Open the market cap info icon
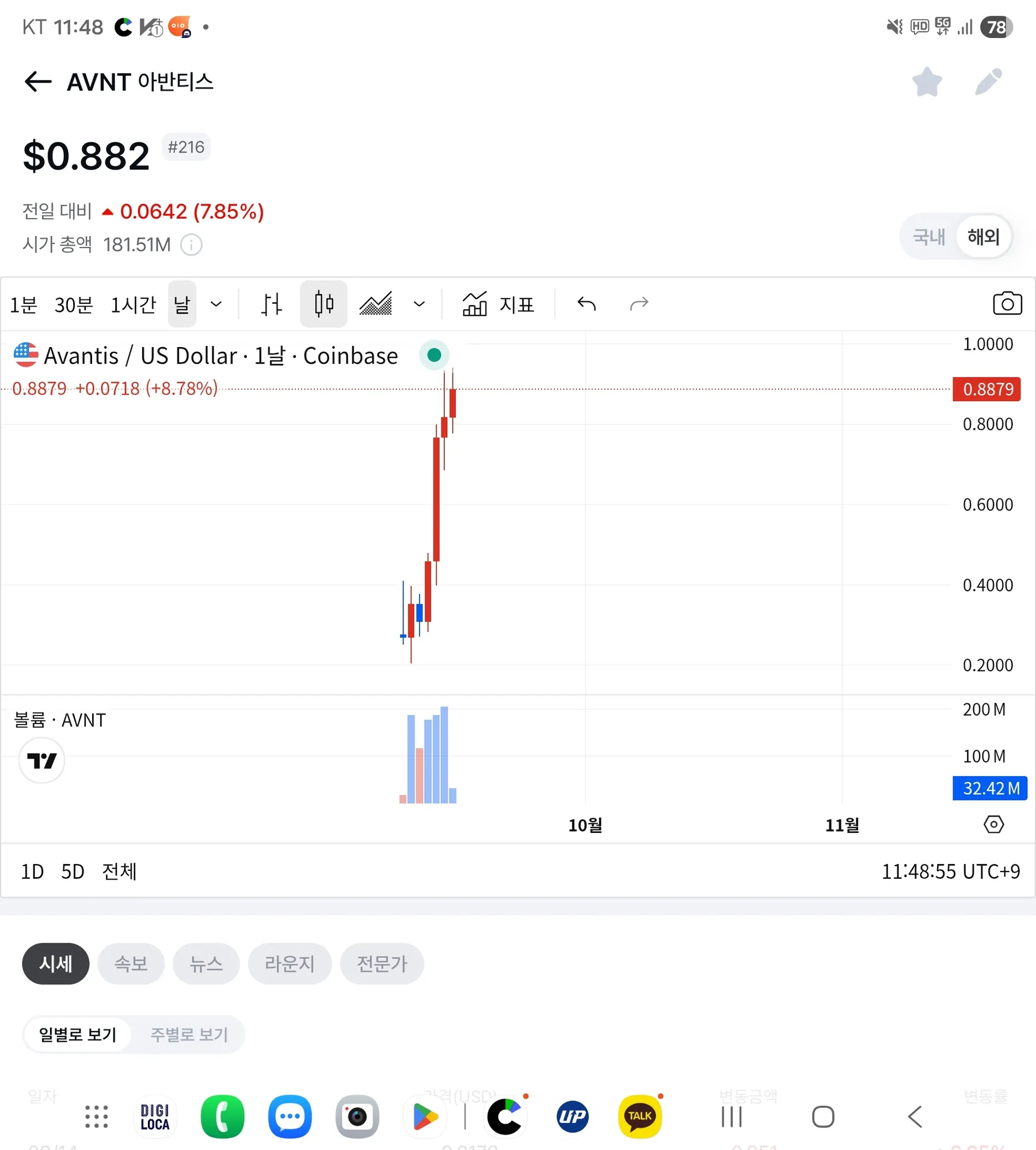1036x1150 pixels. coord(191,245)
